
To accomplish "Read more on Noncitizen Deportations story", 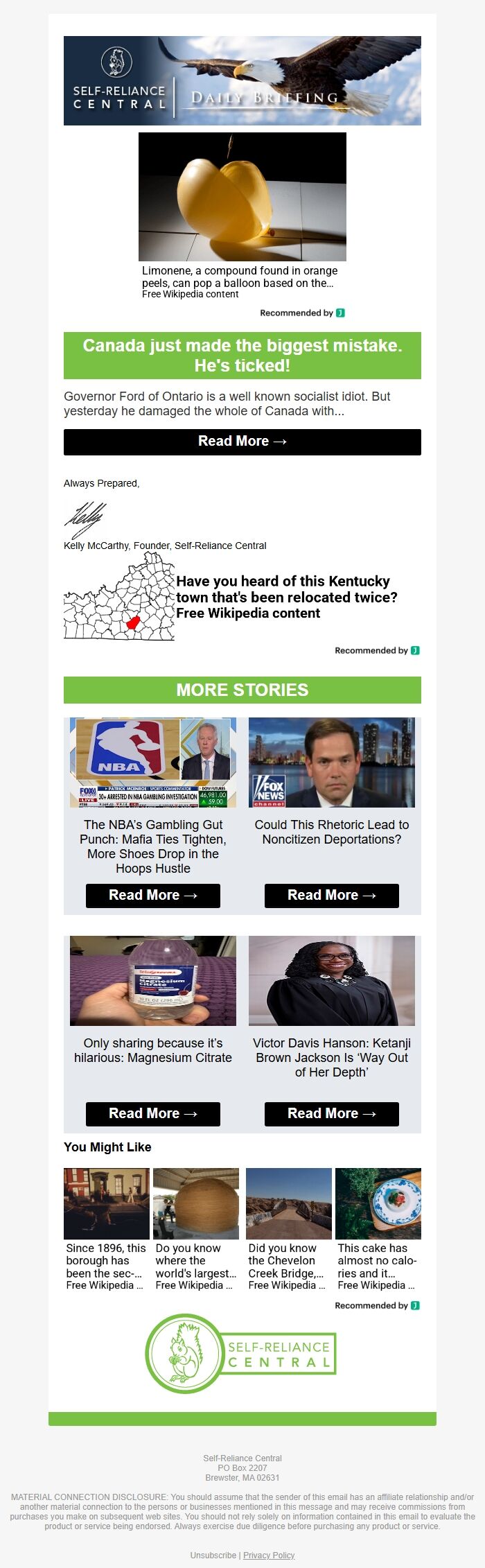I will [x=331, y=895].
